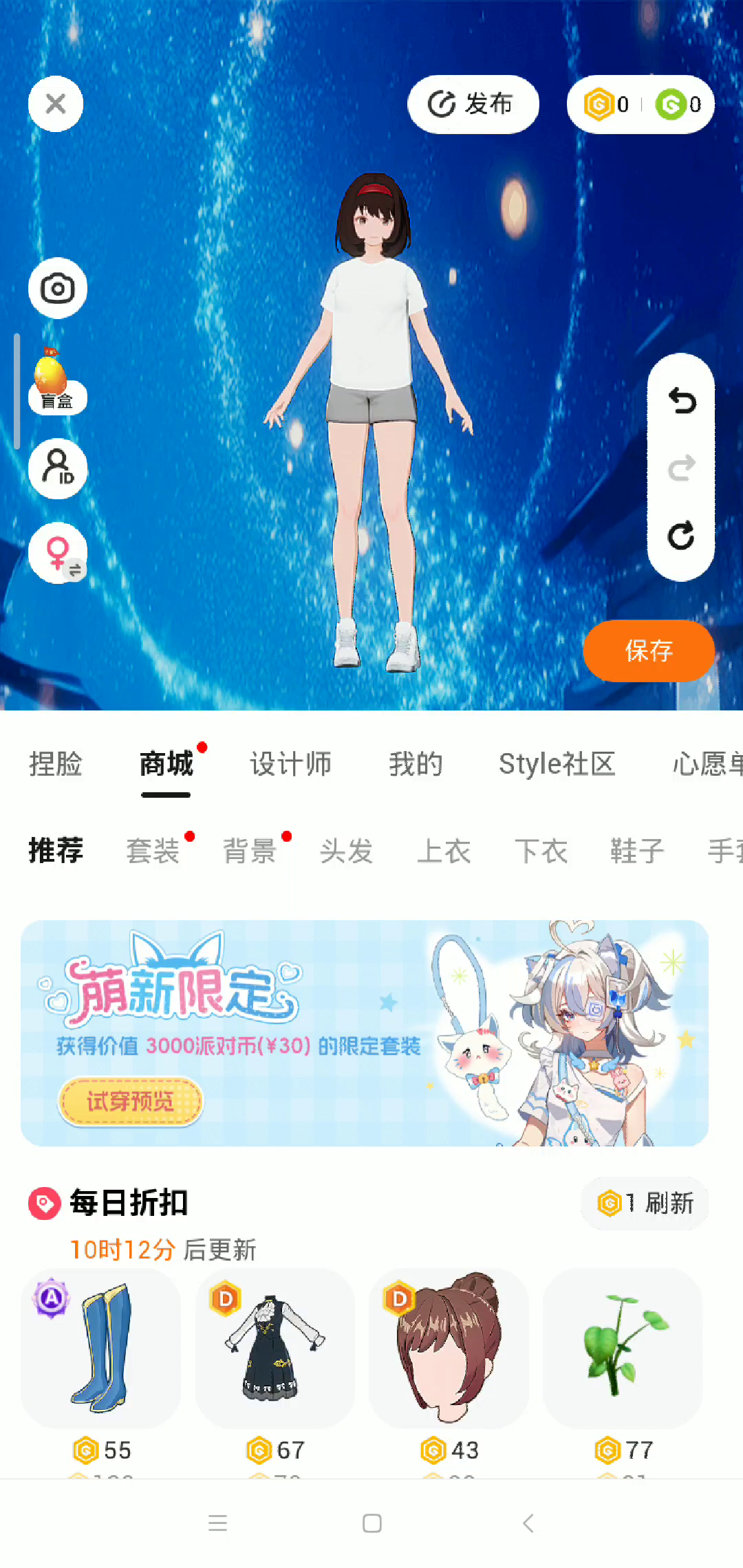
Task: Open the Style社区 tab
Action: click(557, 764)
